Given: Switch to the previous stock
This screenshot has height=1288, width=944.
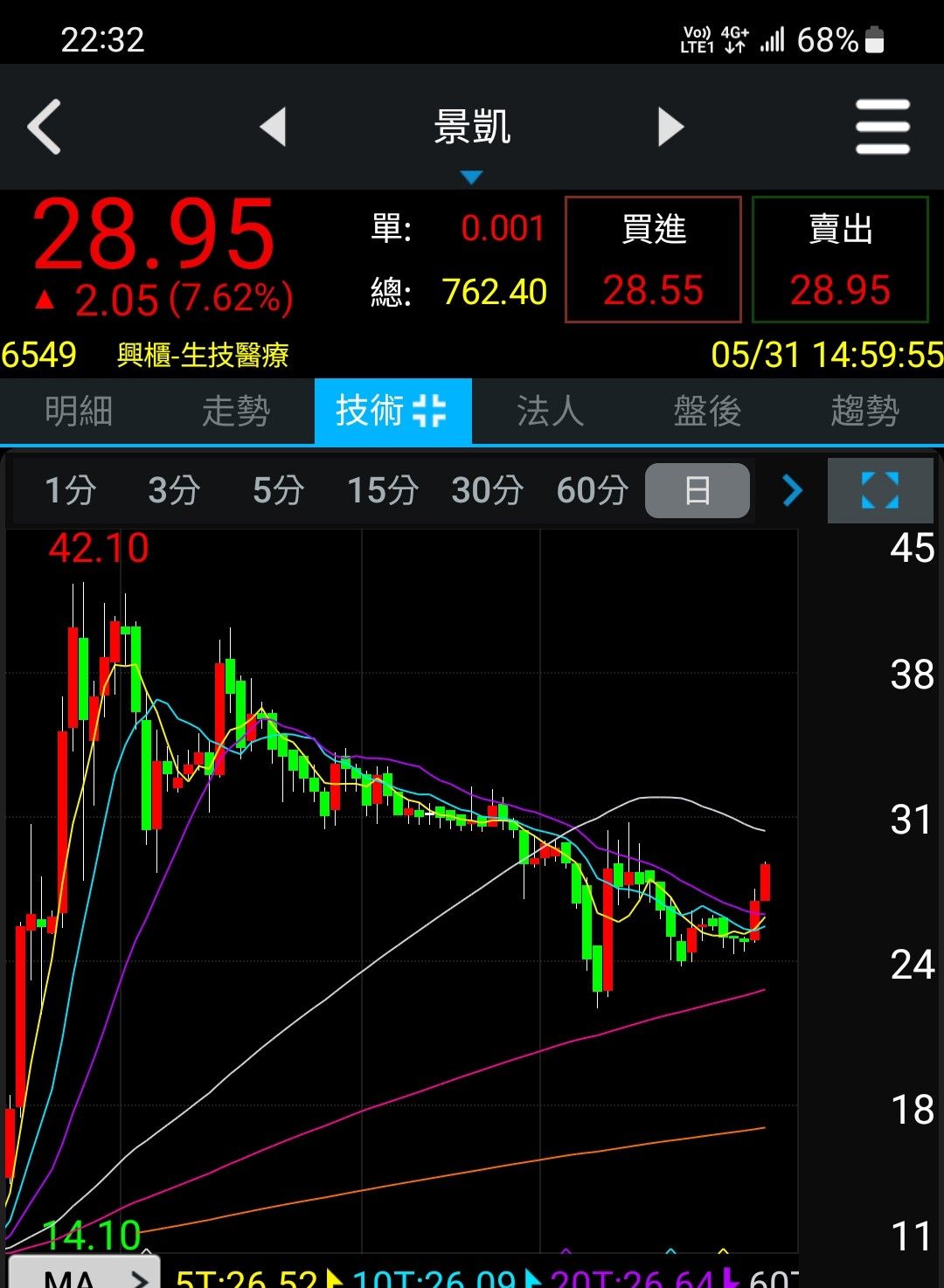Looking at the screenshot, I should pyautogui.click(x=274, y=128).
